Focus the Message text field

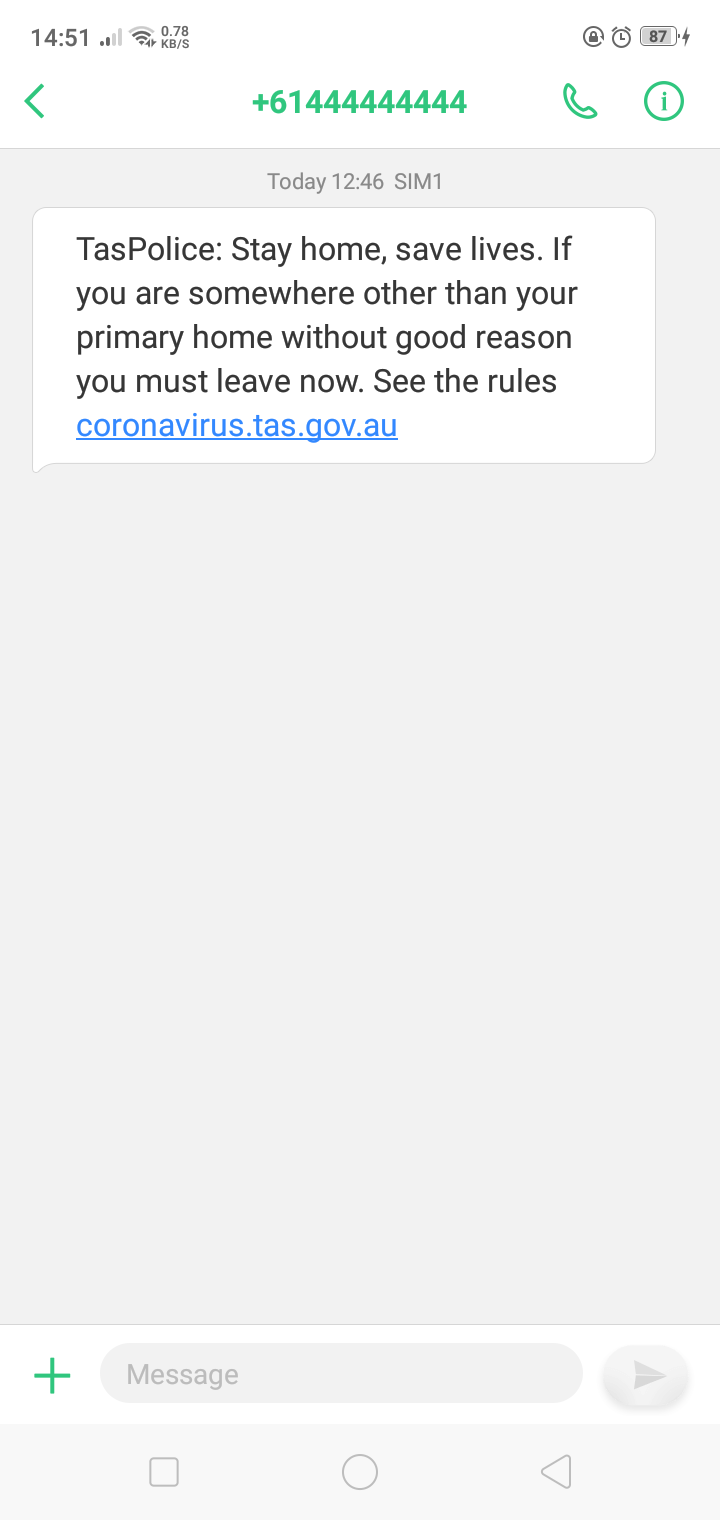coord(340,1374)
